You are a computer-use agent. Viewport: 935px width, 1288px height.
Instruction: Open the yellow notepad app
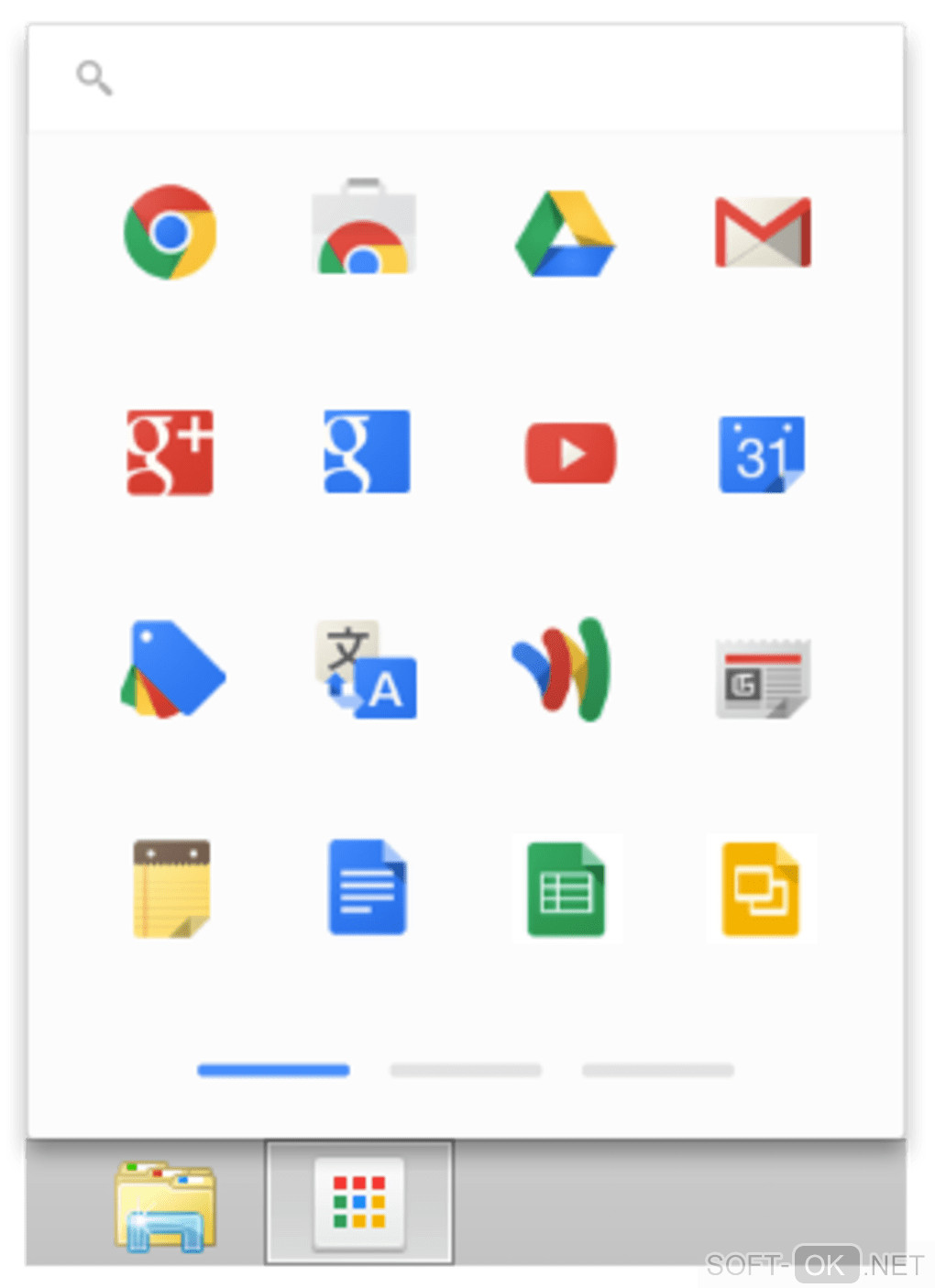[171, 887]
